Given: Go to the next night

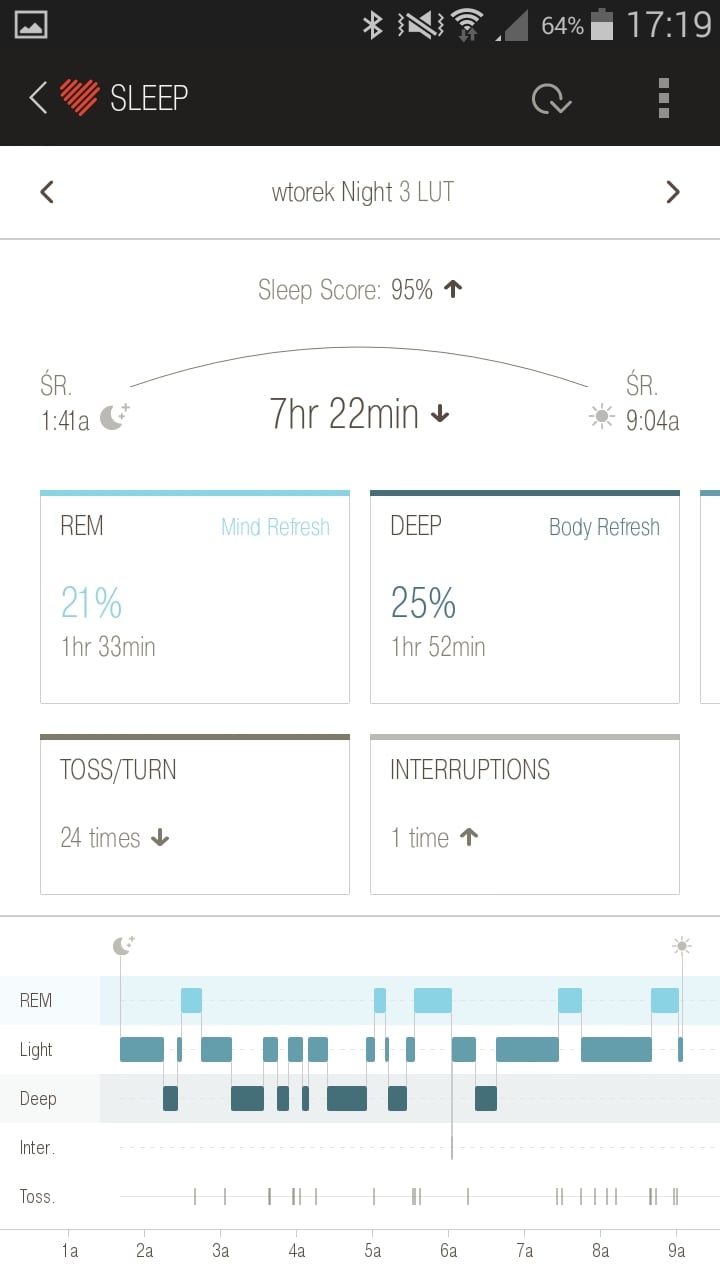Looking at the screenshot, I should 673,192.
